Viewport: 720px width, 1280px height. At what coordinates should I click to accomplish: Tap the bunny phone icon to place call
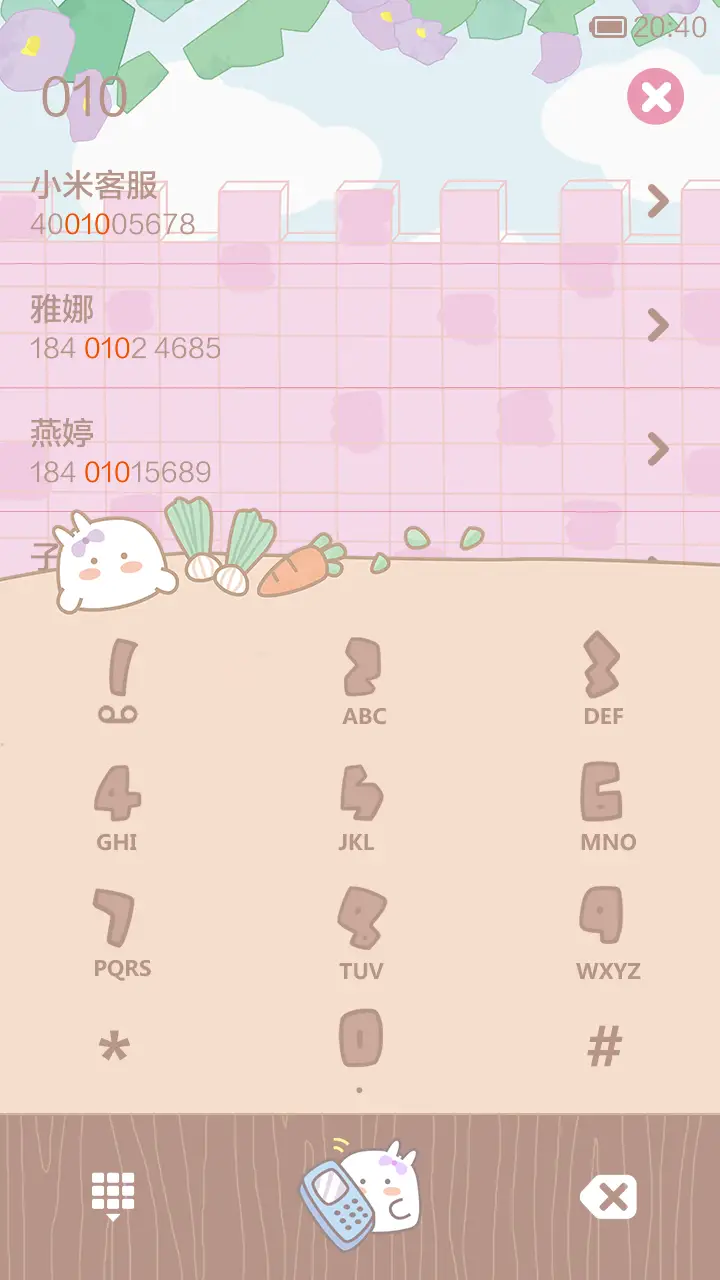point(360,1195)
